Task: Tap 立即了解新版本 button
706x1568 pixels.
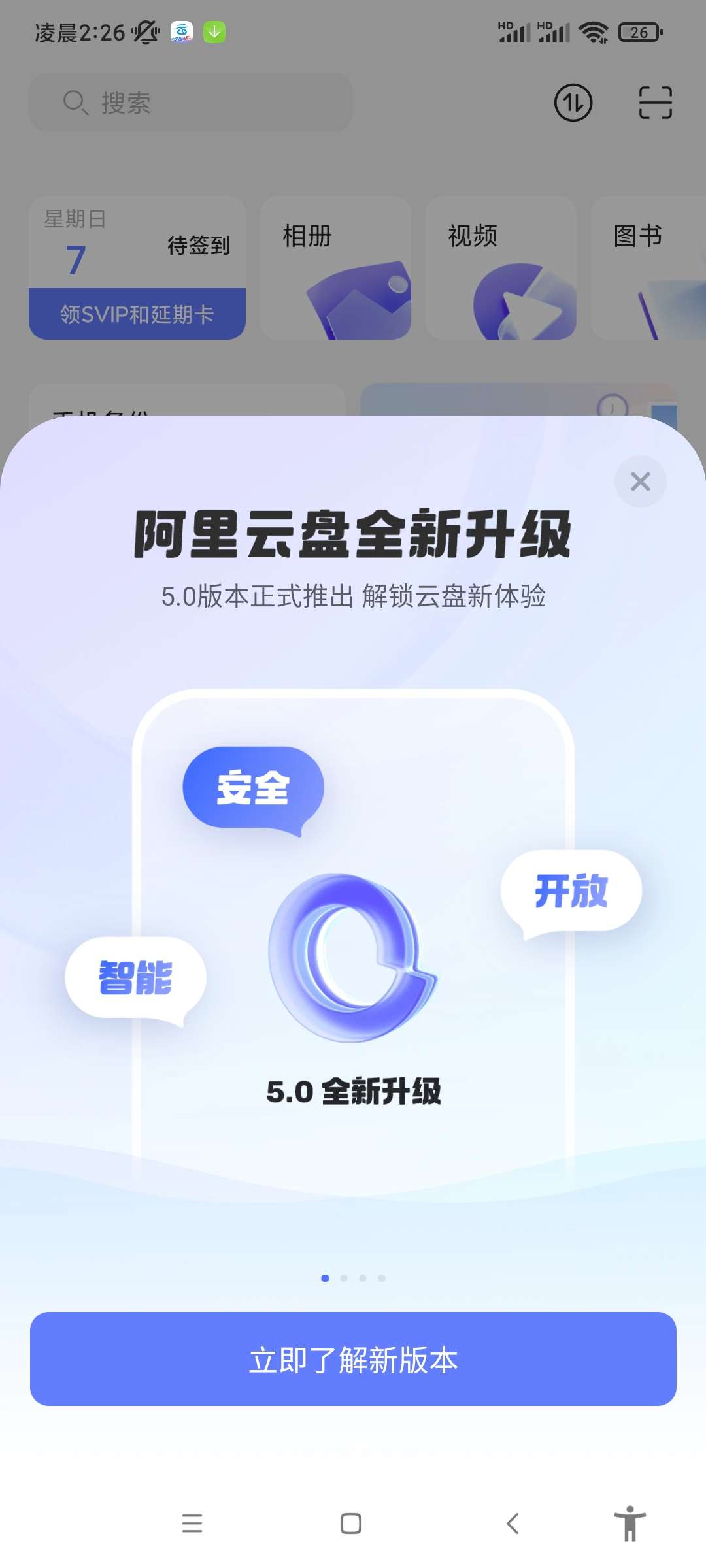Action: tap(353, 1360)
